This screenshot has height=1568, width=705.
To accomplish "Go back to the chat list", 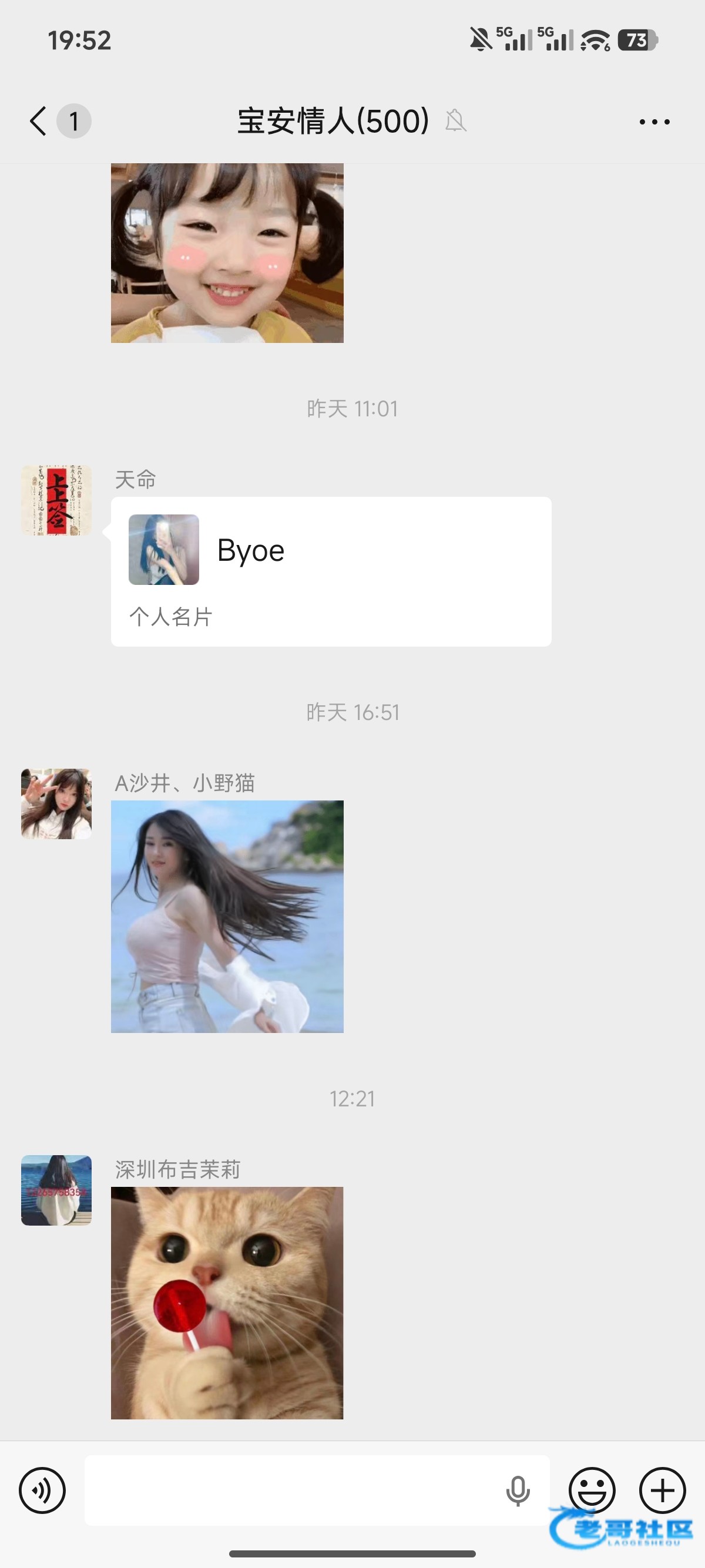I will pos(38,120).
